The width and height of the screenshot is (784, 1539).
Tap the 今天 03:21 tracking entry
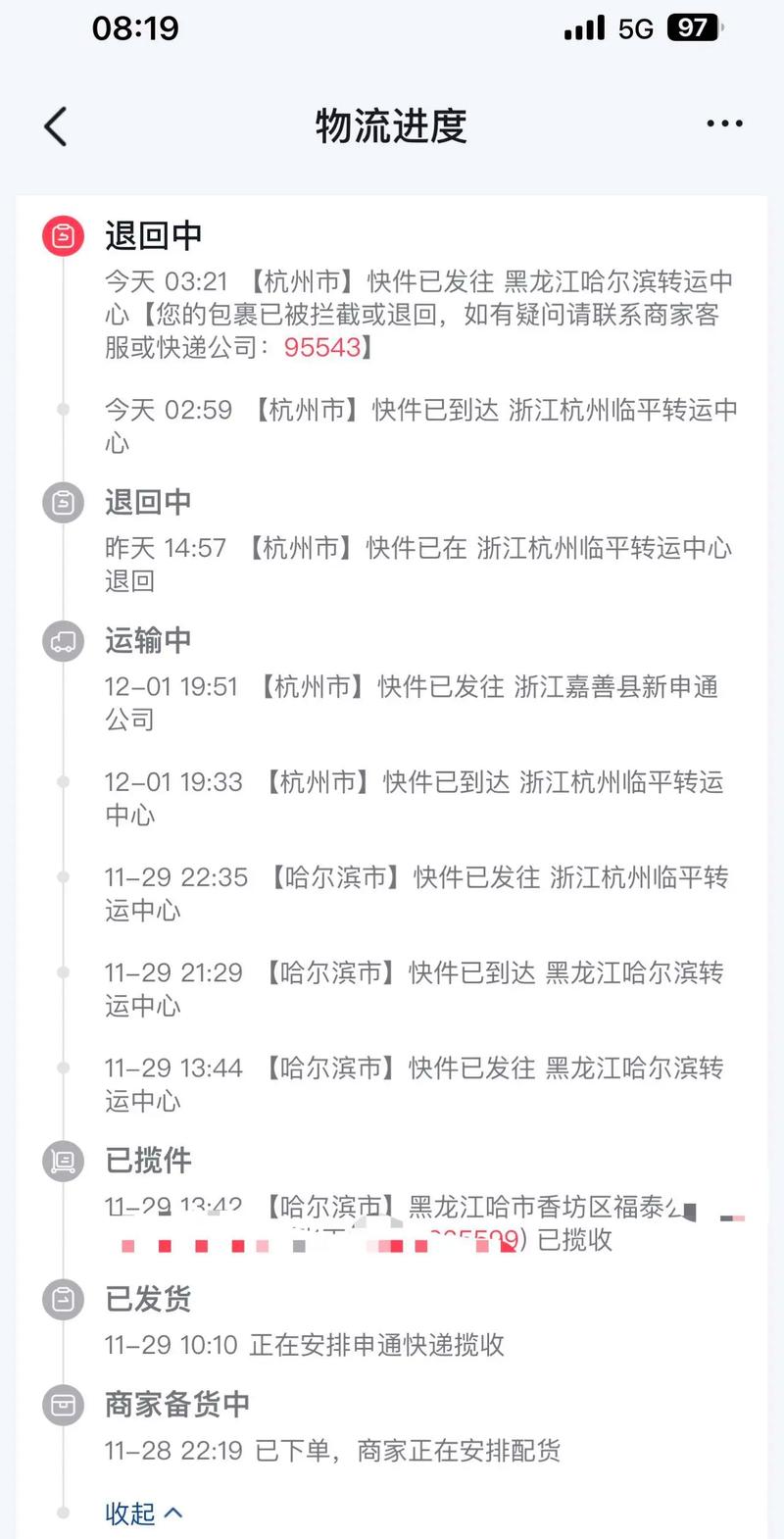tap(412, 314)
